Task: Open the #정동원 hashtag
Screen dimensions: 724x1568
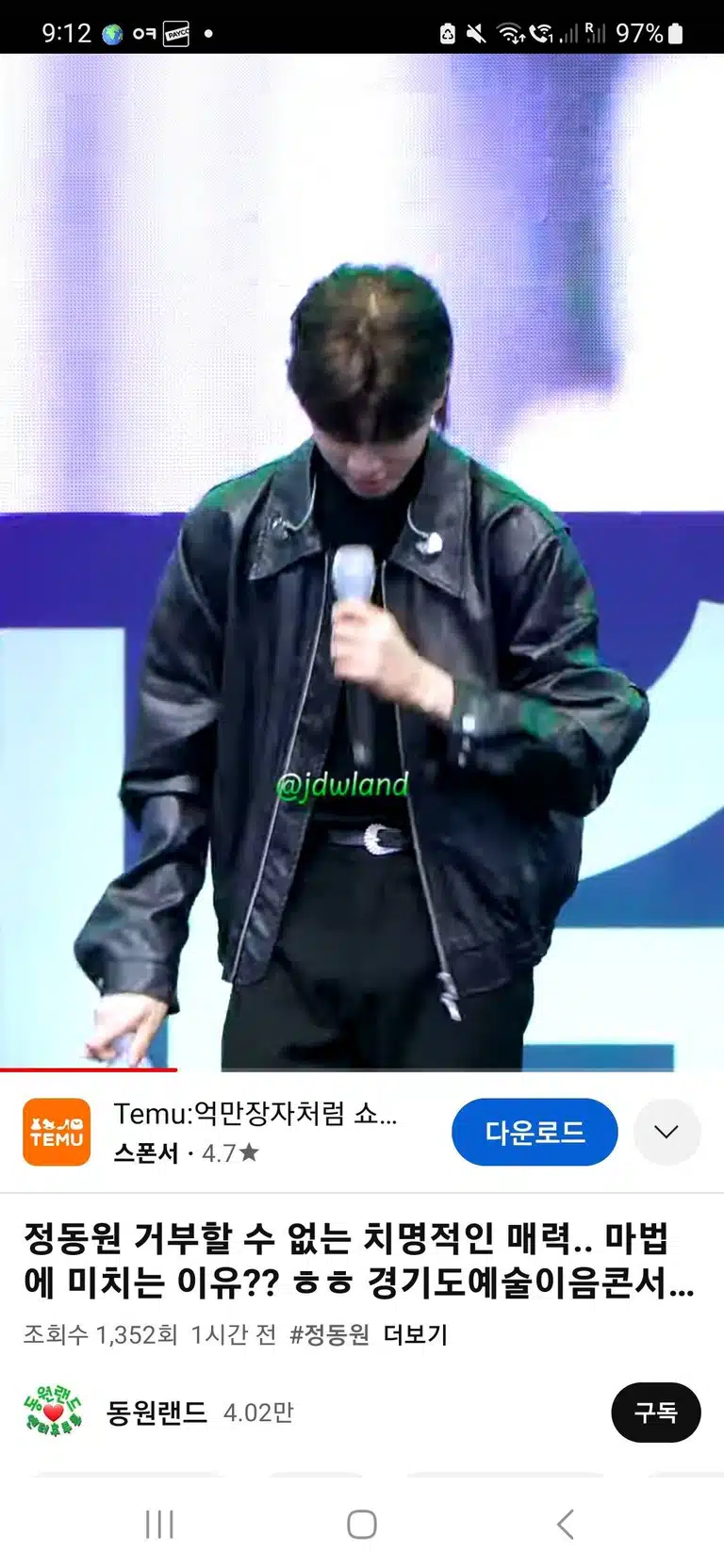Action: tap(329, 1334)
